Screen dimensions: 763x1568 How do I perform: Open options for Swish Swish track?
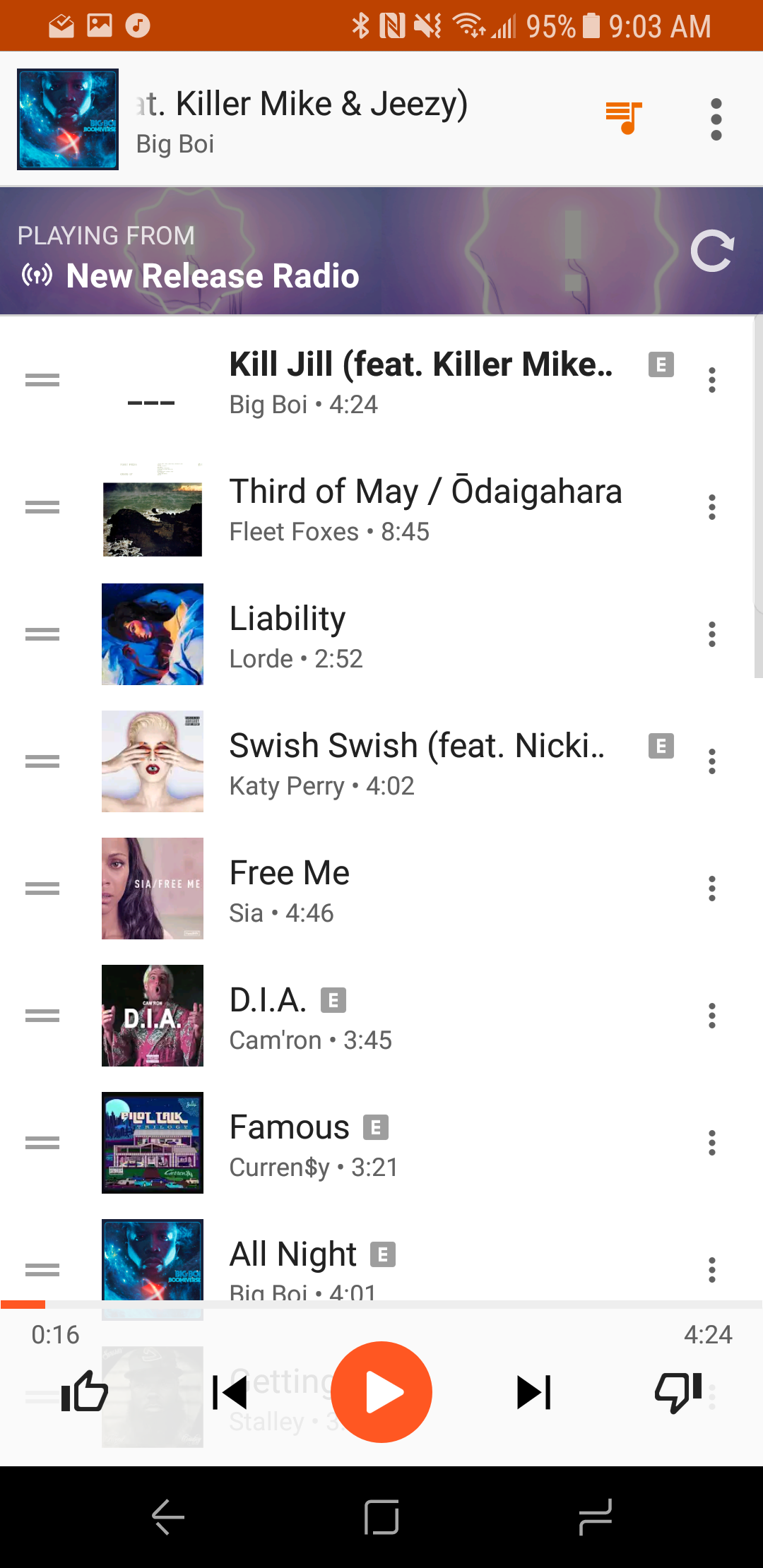click(x=711, y=761)
